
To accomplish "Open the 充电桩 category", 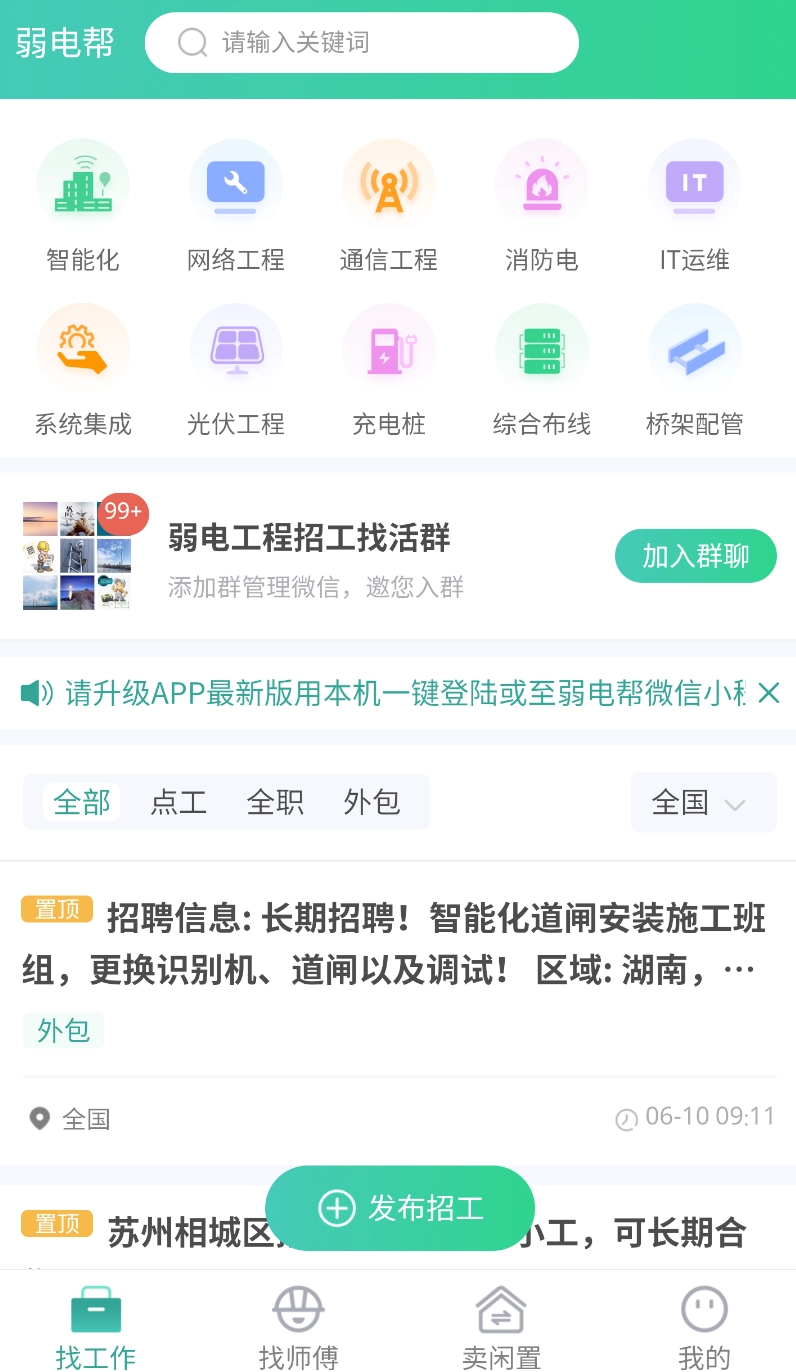I will (389, 370).
